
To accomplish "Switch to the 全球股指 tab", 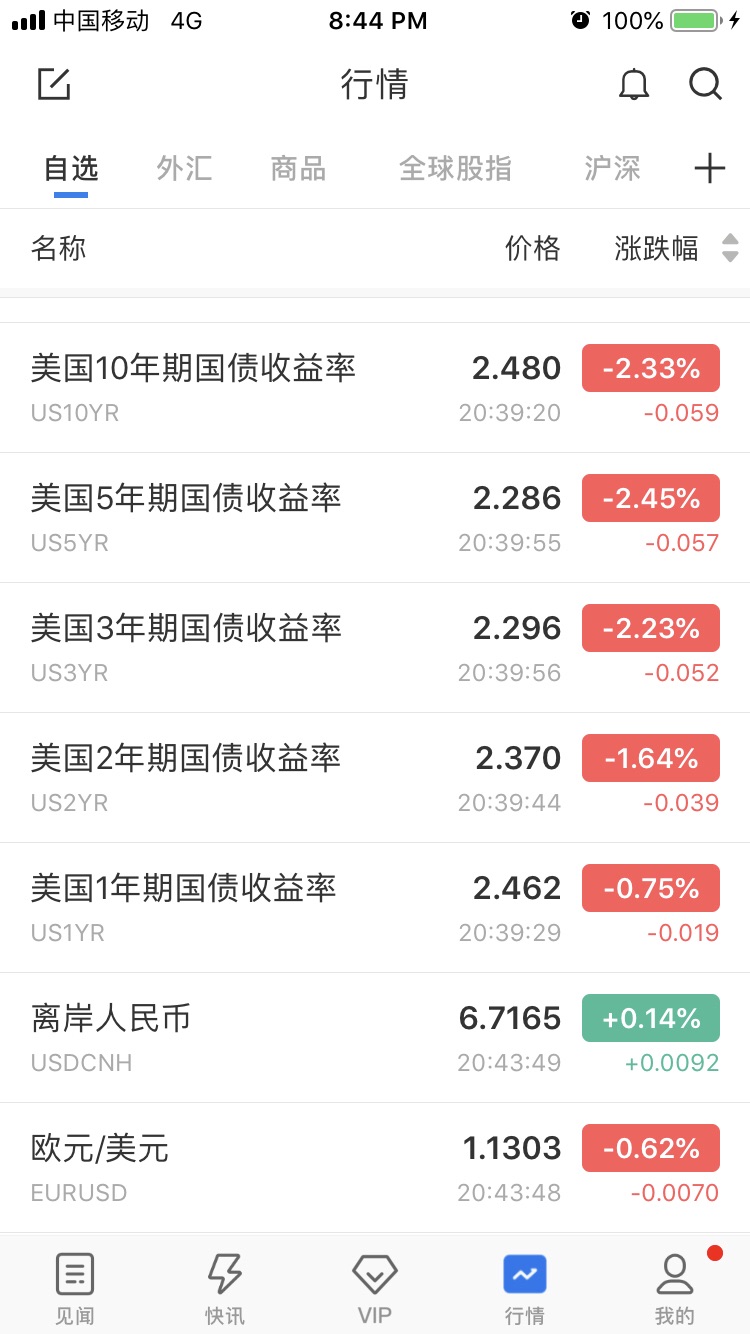I will (x=455, y=168).
